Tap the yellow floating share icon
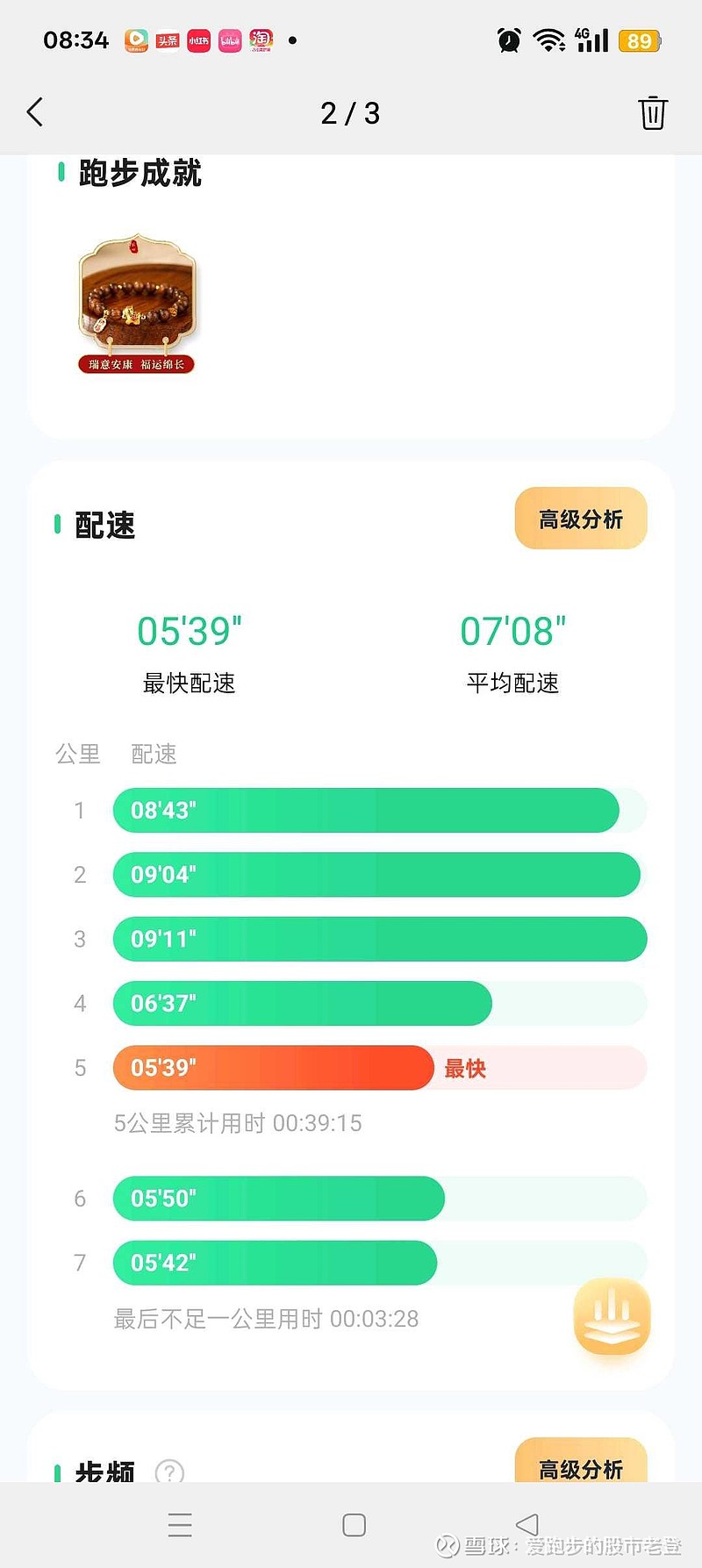Screen dimensions: 702x1568 (x=612, y=1316)
